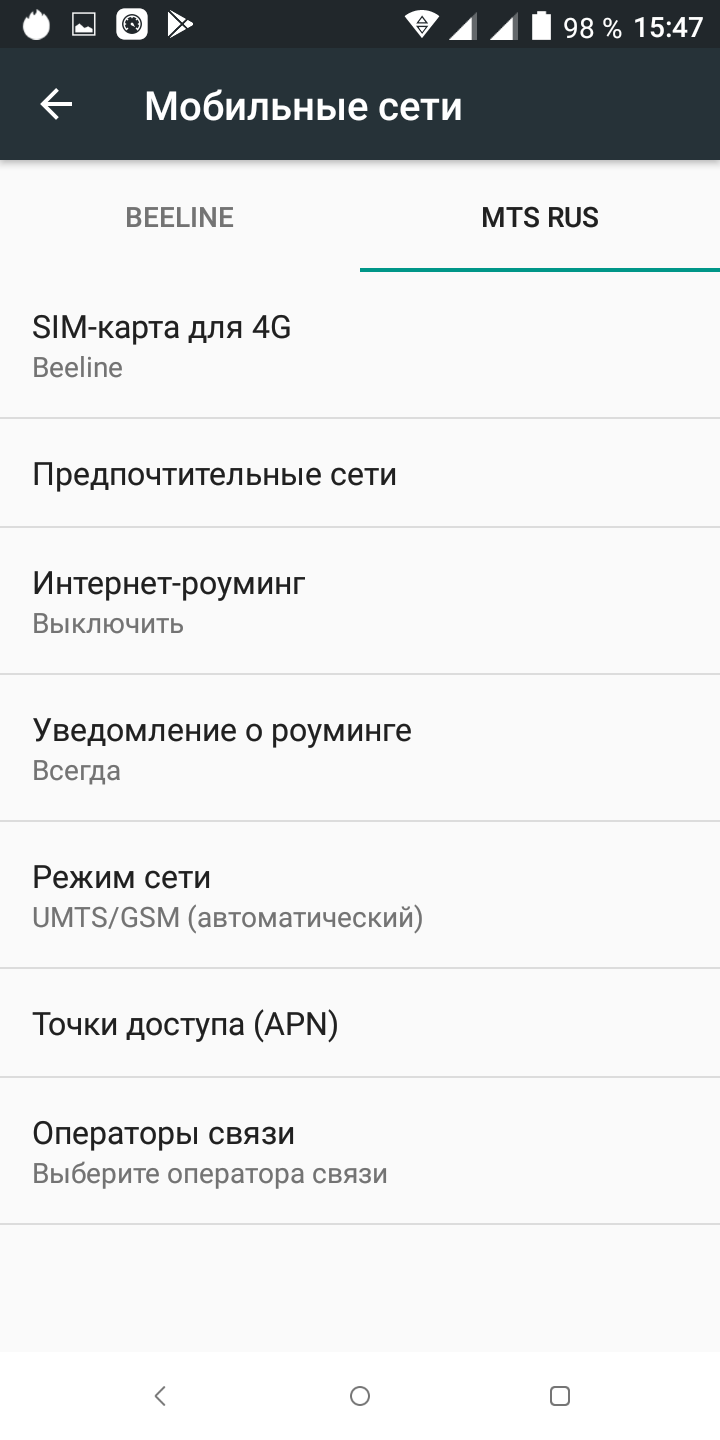
Task: Open Предпочтительные сети
Action: pos(360,474)
